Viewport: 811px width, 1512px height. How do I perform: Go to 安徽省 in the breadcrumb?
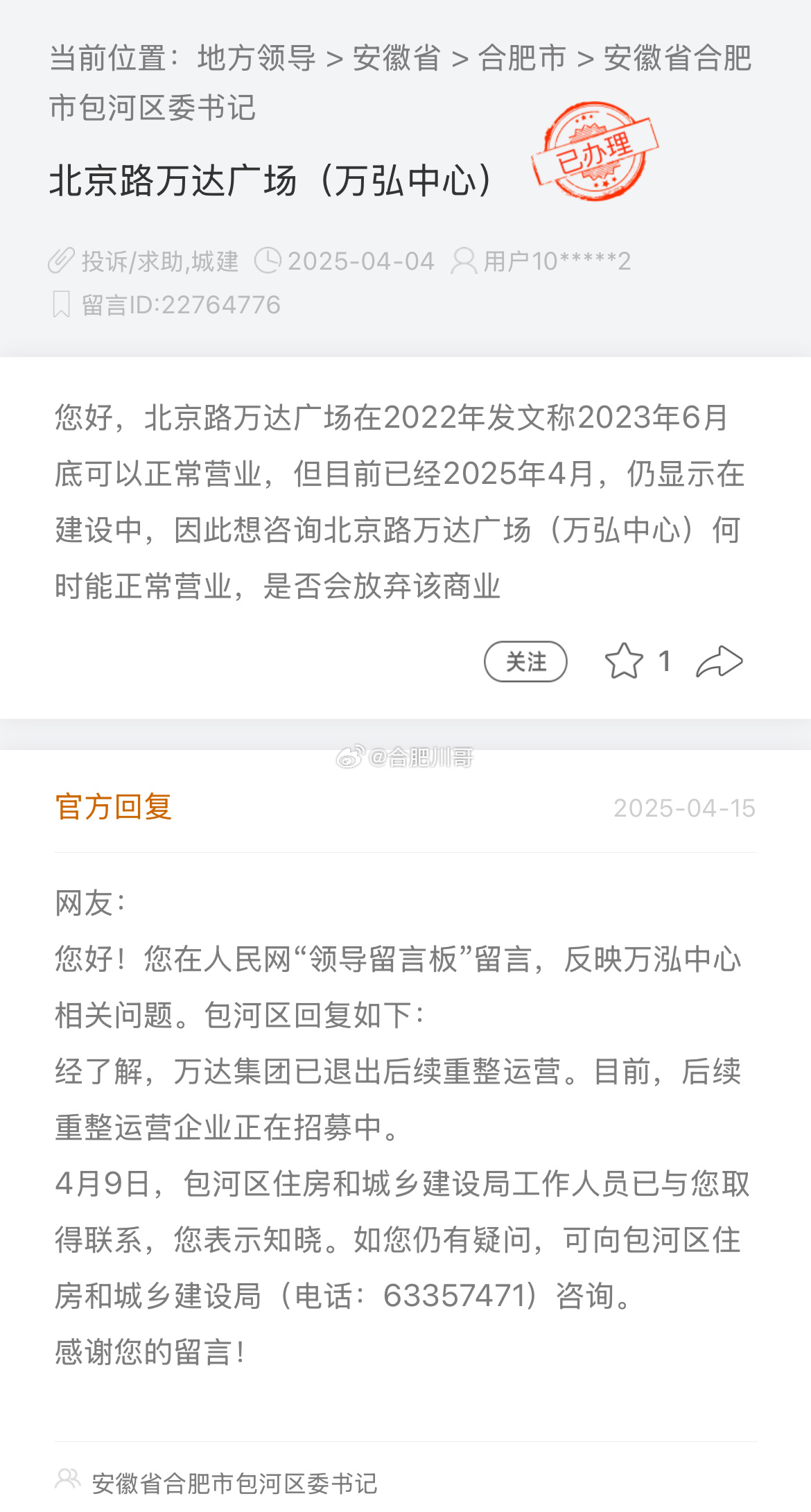(396, 58)
